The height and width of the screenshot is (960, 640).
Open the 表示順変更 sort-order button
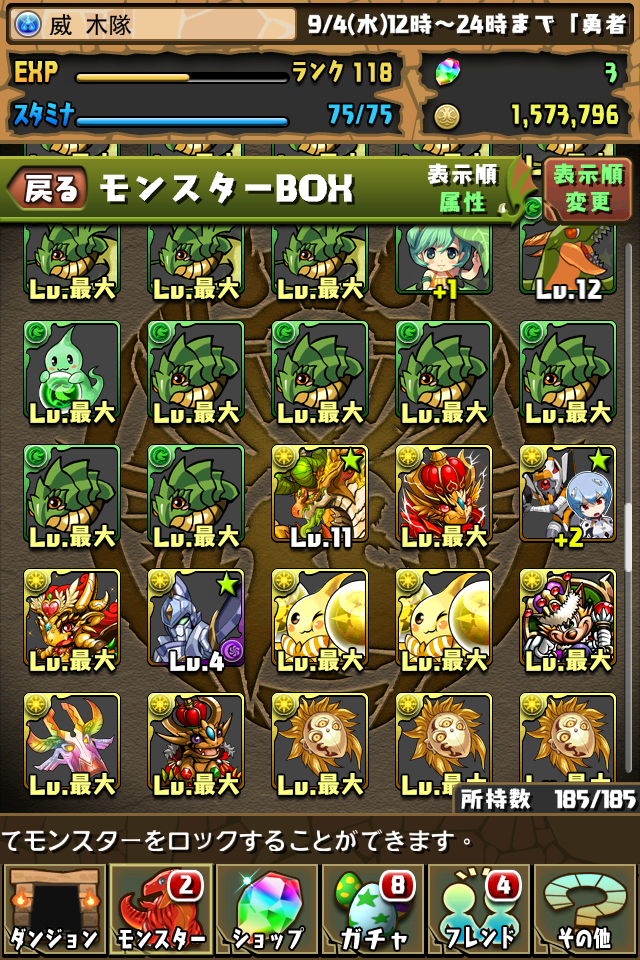[x=587, y=188]
